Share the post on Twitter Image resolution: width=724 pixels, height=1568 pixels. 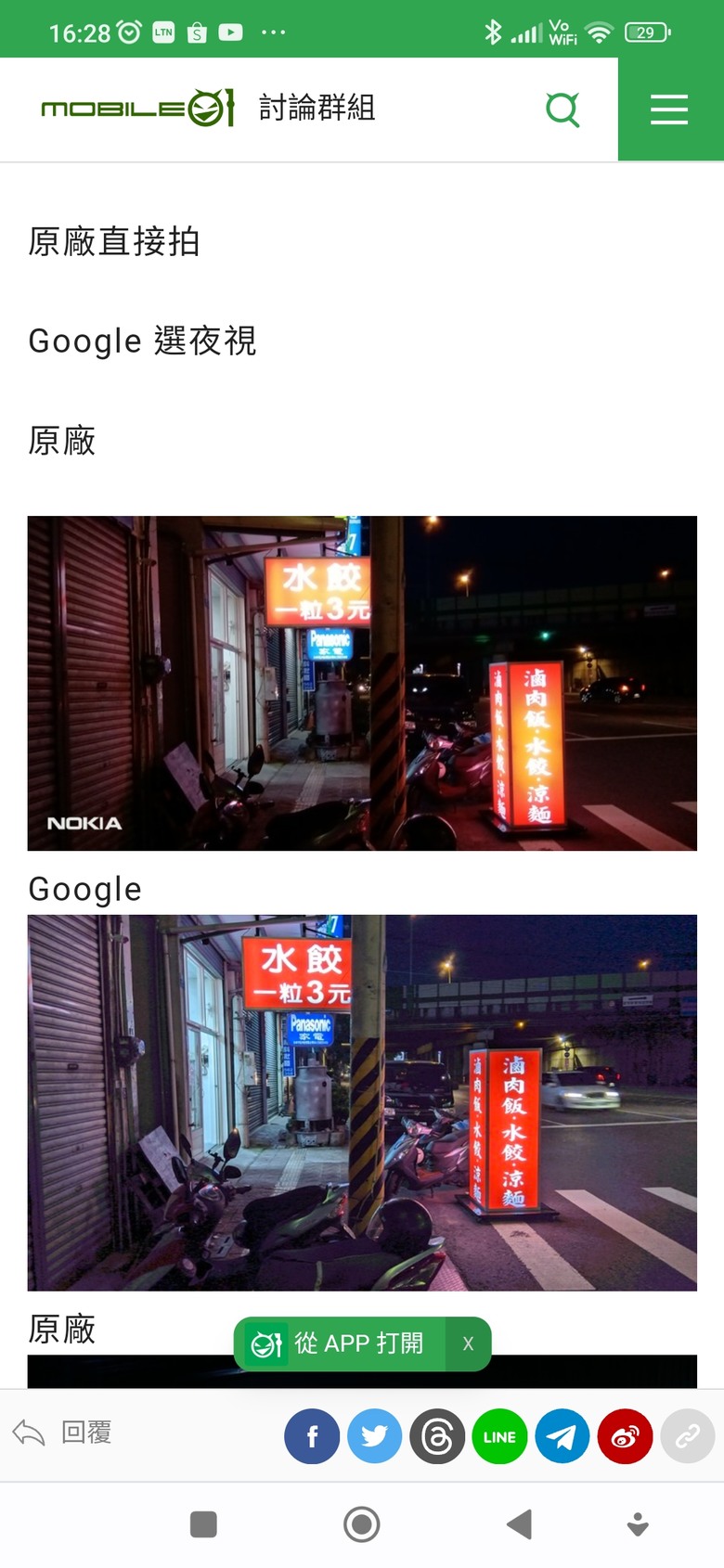pos(374,1436)
